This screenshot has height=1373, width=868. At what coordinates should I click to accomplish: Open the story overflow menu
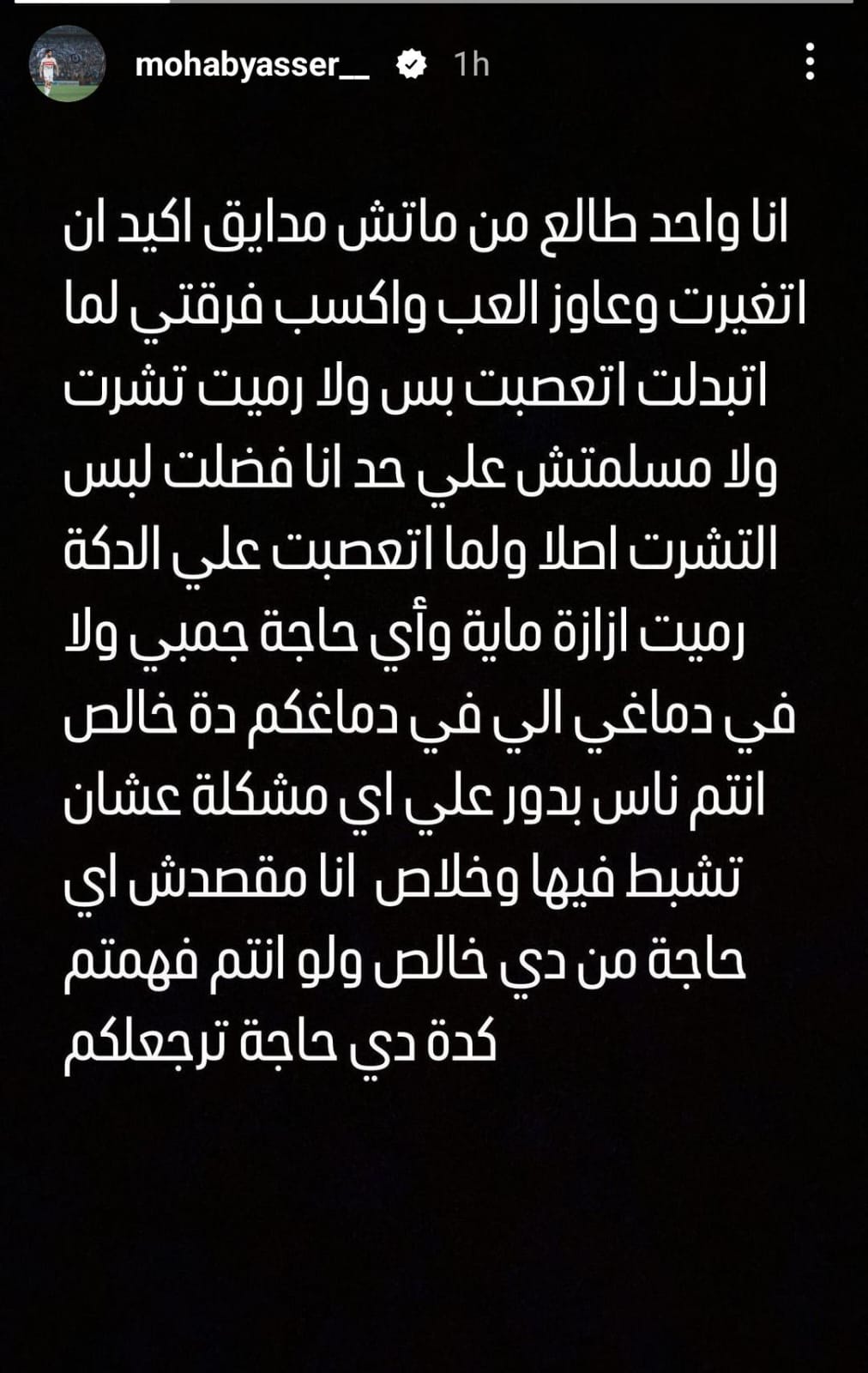point(810,64)
